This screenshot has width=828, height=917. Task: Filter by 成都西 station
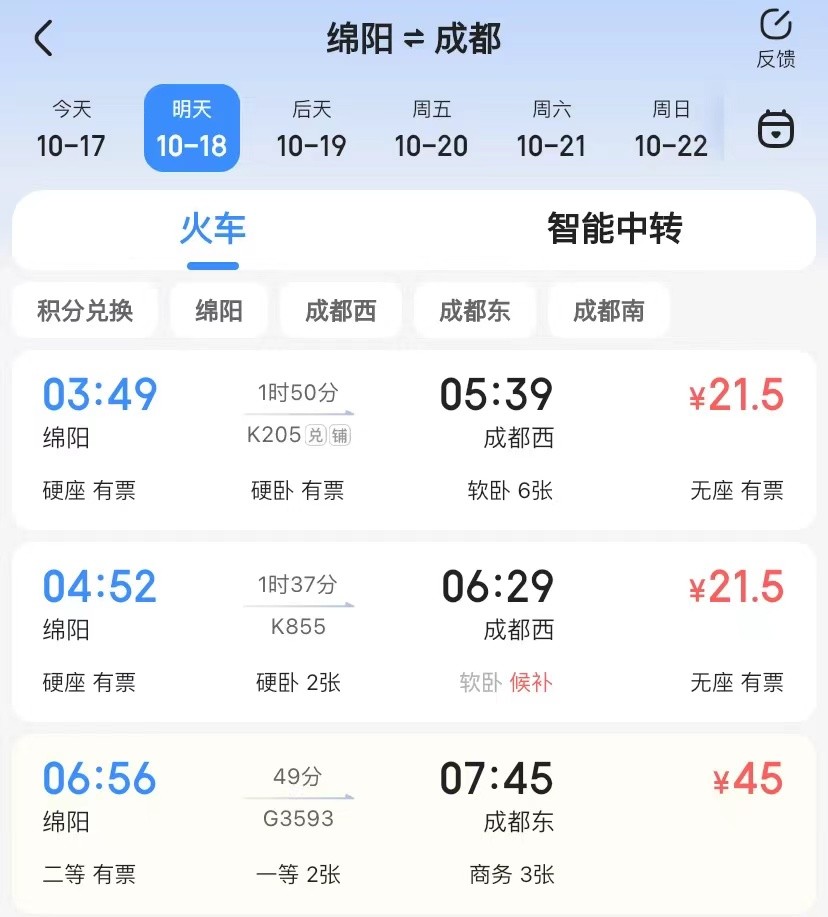point(340,311)
